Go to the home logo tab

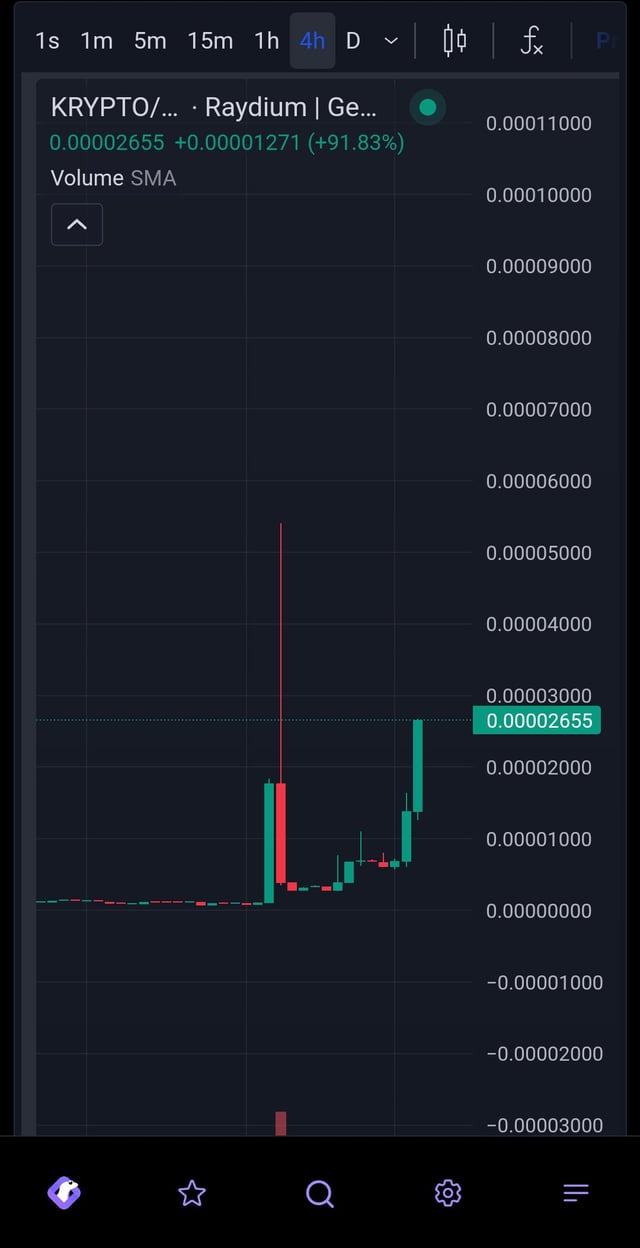pyautogui.click(x=64, y=1192)
